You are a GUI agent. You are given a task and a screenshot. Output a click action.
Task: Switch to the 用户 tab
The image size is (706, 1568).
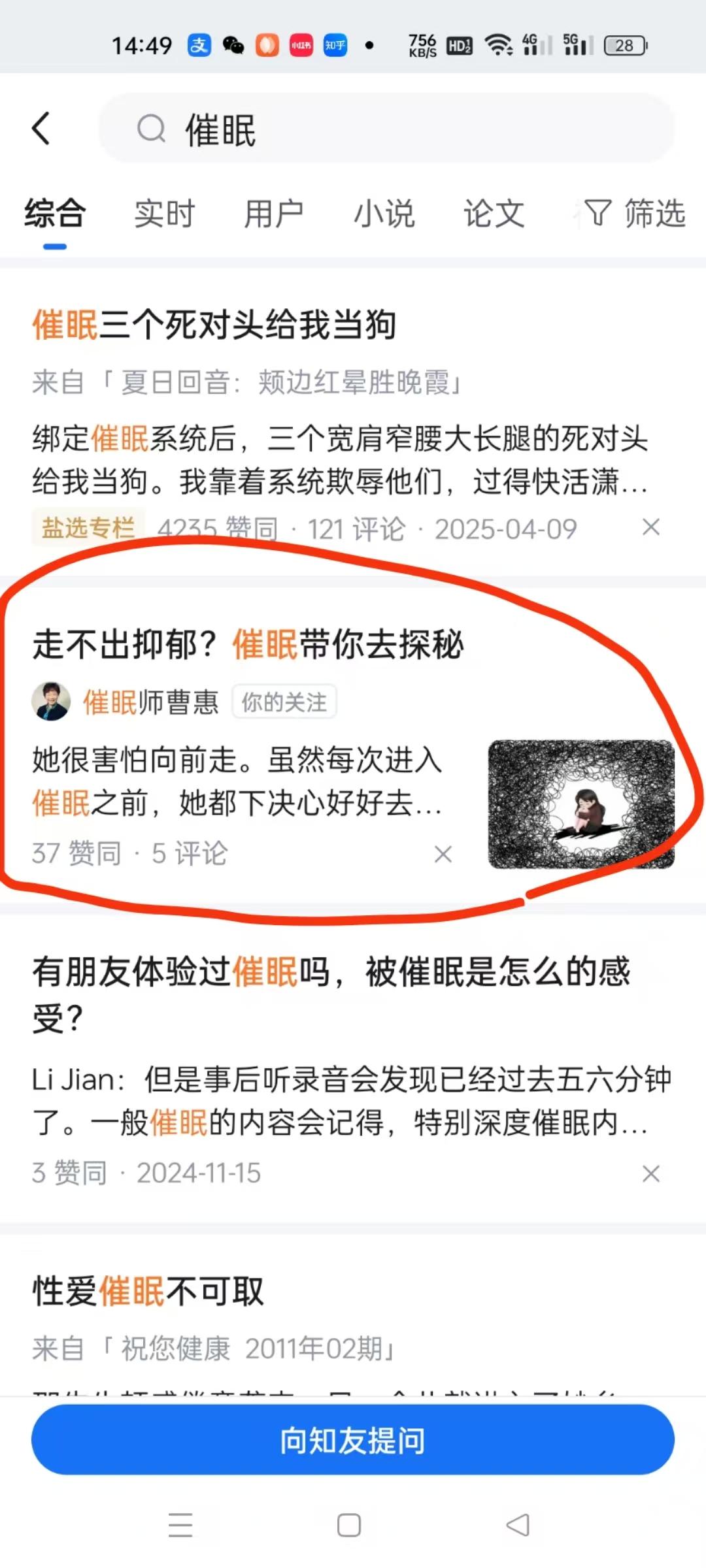(x=274, y=214)
